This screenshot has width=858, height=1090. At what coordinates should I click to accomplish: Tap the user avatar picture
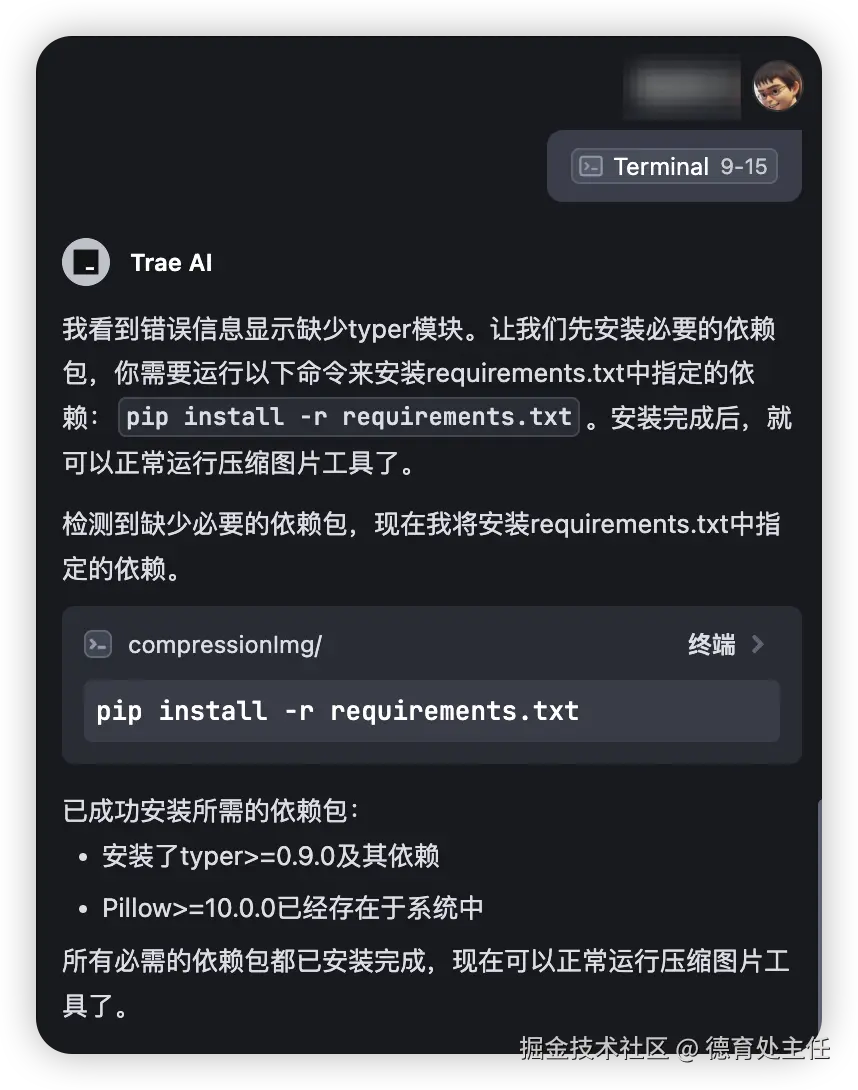(x=777, y=86)
